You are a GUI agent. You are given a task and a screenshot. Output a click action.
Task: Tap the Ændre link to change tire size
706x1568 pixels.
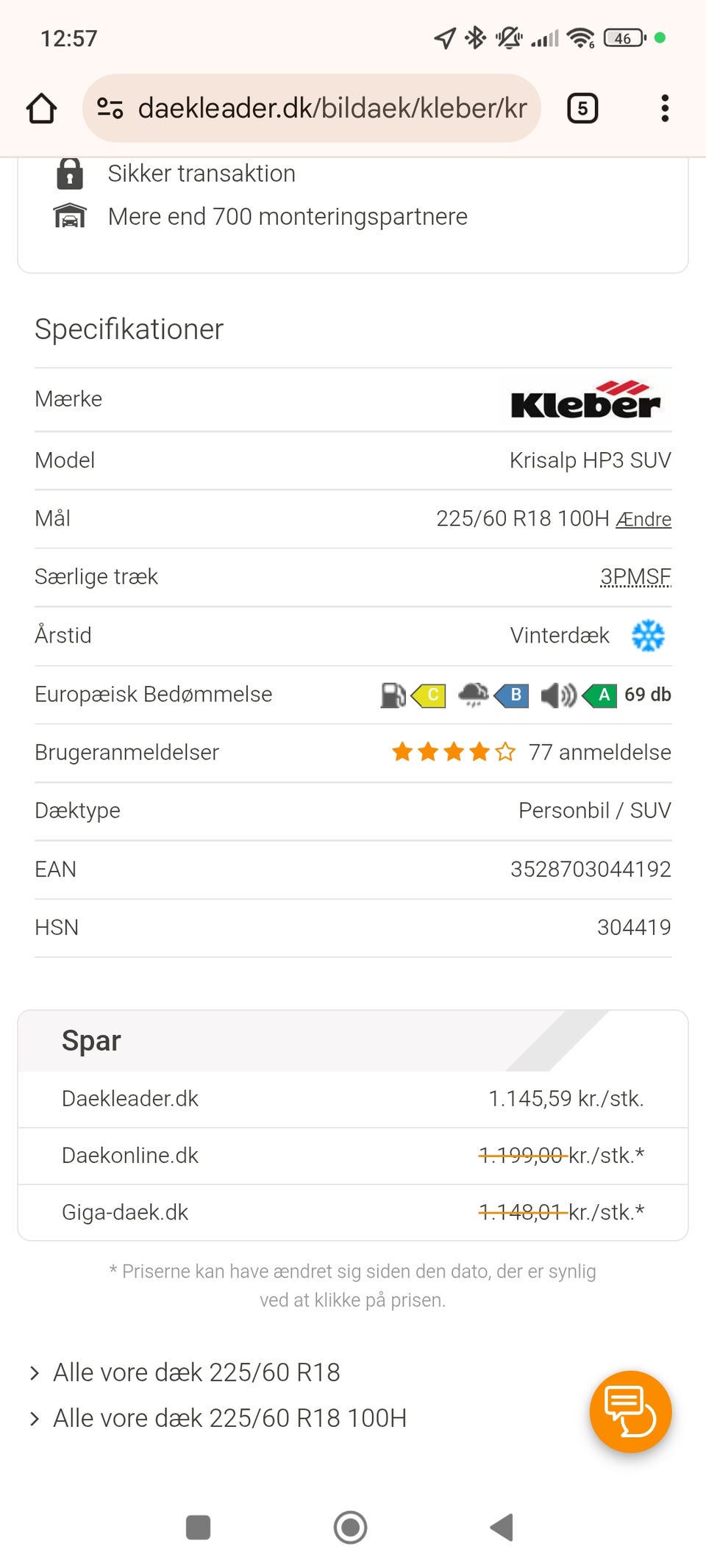643,519
